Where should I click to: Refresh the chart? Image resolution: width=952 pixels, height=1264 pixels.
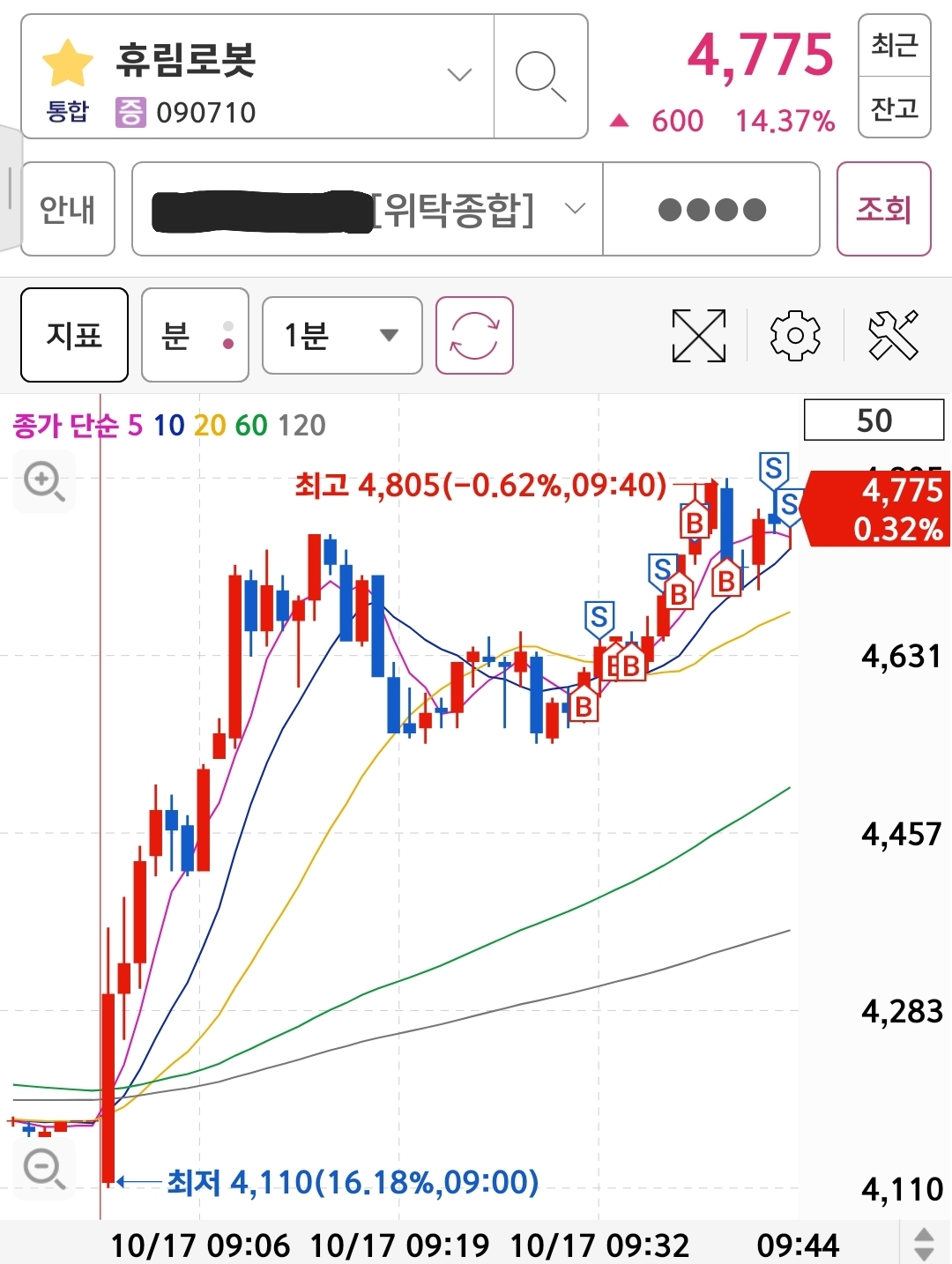coord(474,336)
